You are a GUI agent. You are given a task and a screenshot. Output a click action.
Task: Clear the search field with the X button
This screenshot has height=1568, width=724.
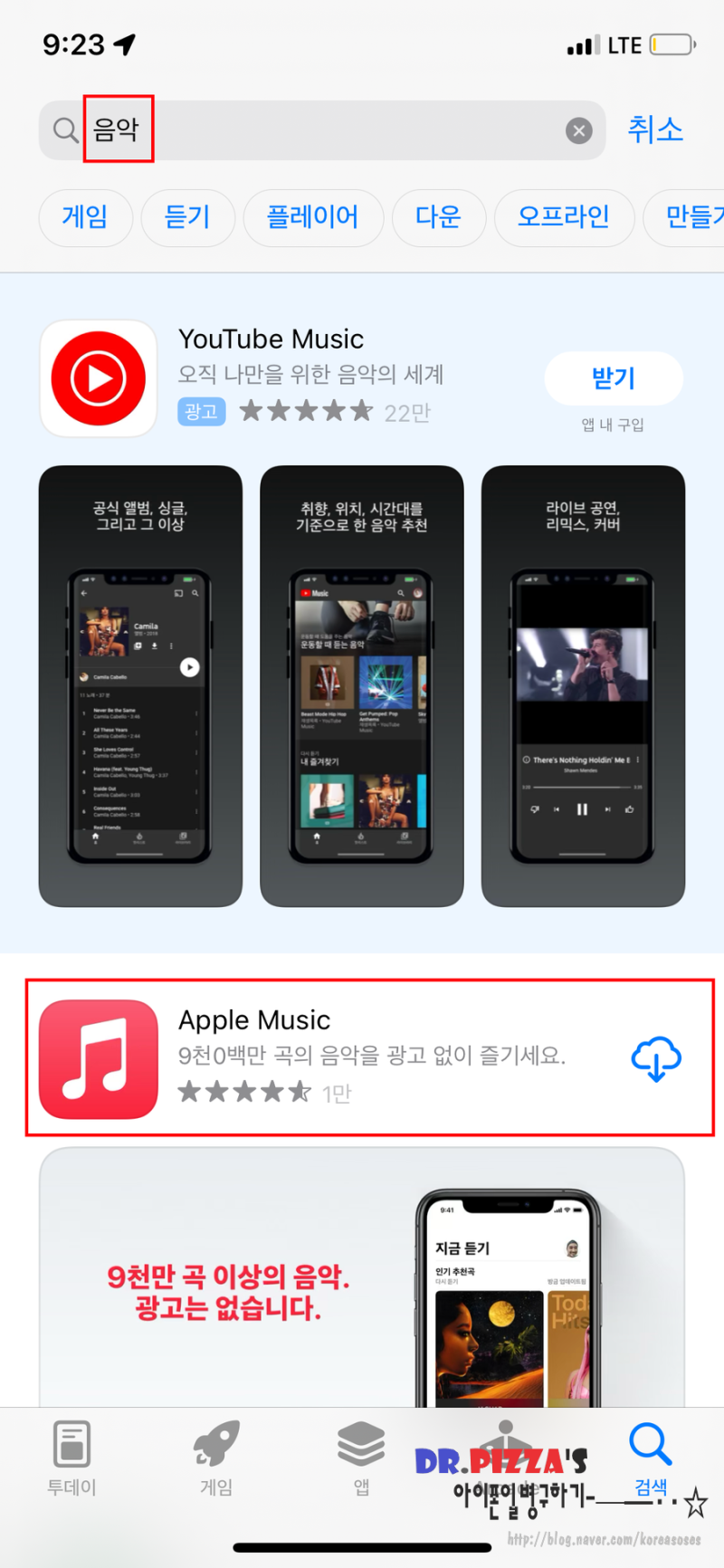578,129
